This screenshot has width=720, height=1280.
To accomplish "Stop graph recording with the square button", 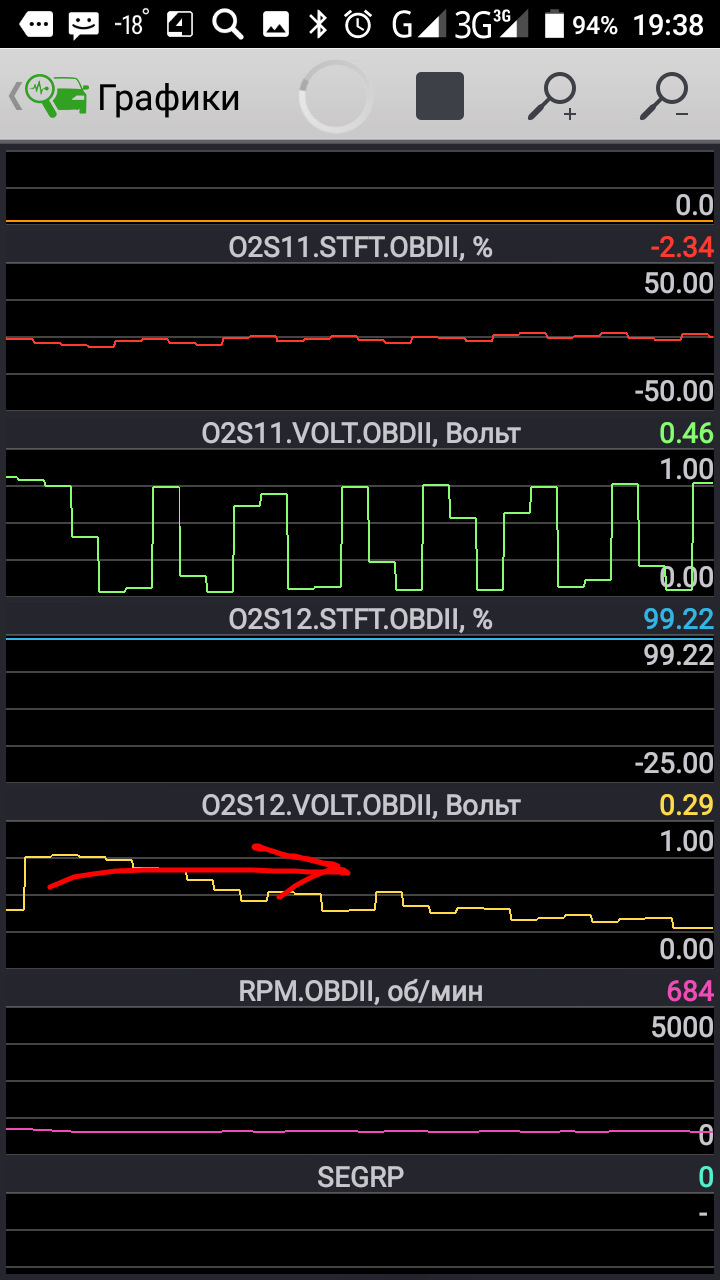I will [440, 97].
